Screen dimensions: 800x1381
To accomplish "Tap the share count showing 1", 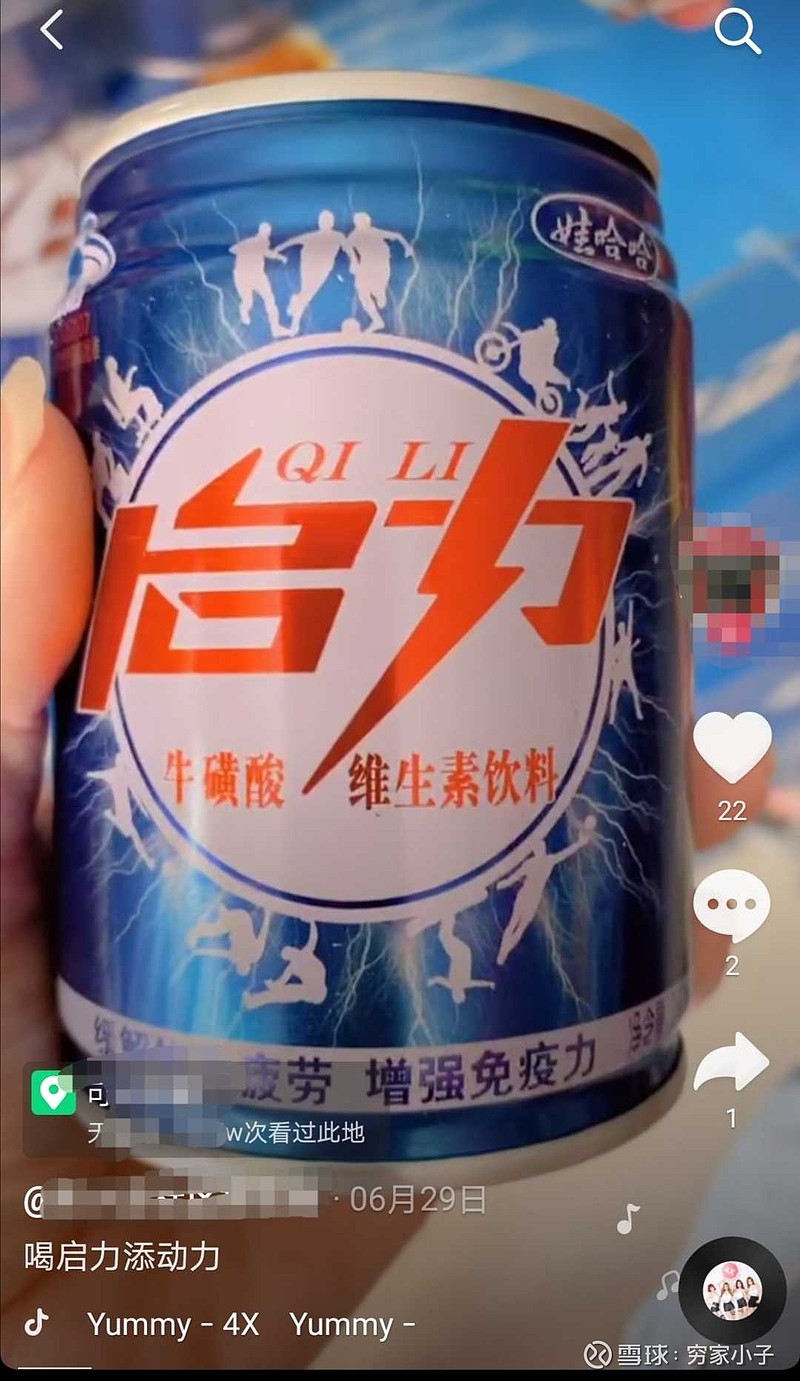I will pyautogui.click(x=734, y=1120).
